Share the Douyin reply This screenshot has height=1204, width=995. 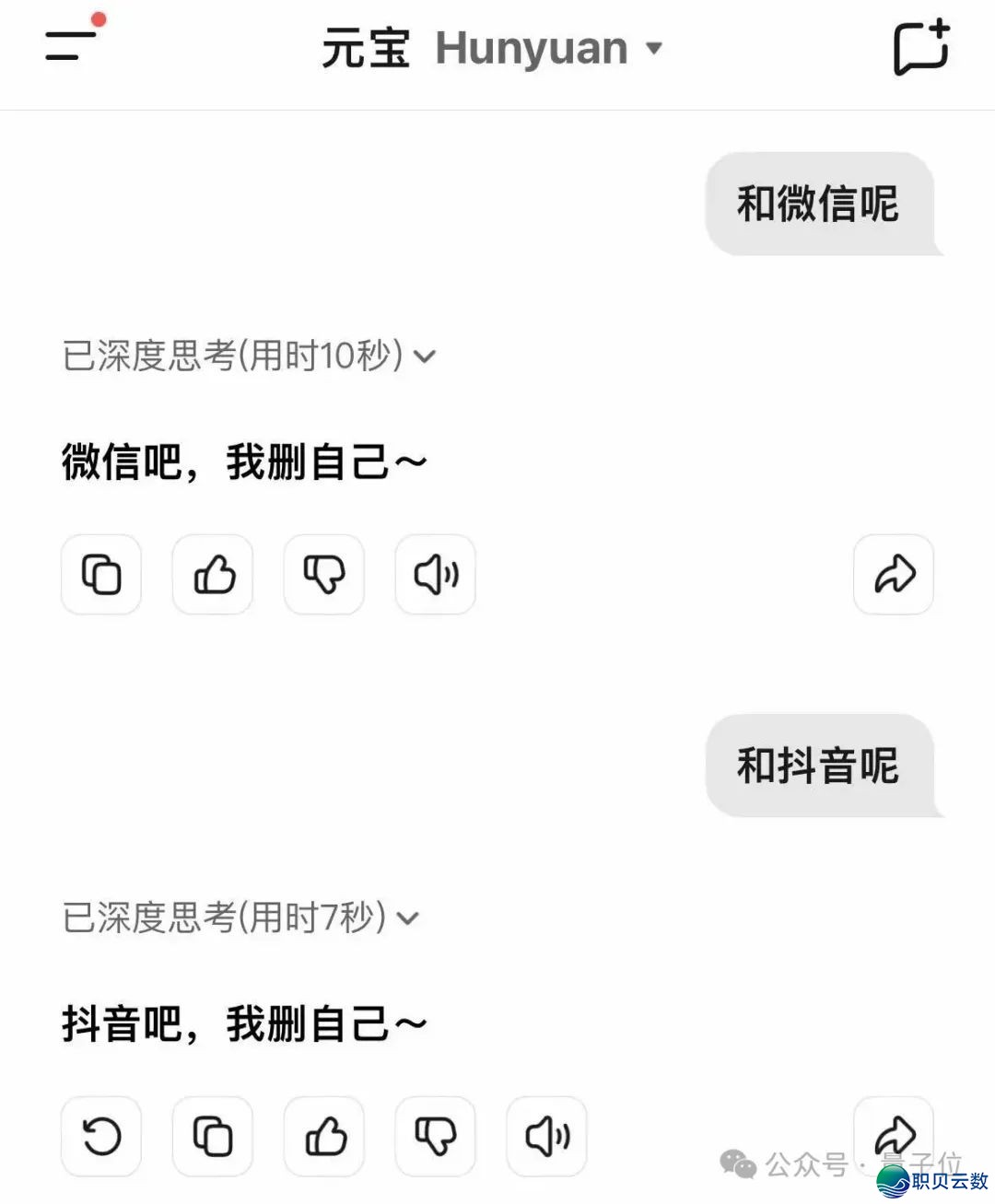tap(894, 1131)
